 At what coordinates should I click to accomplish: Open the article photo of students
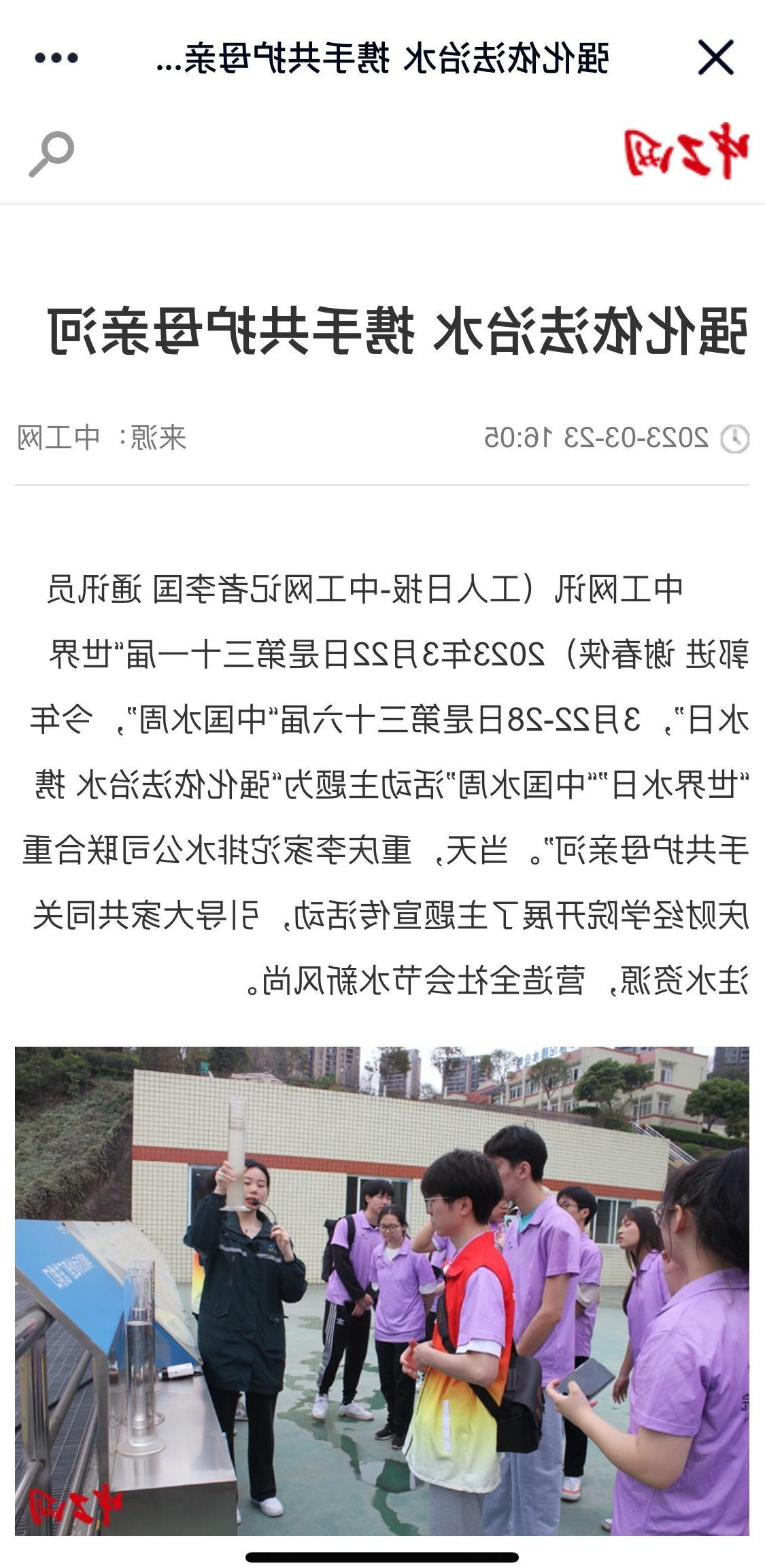(x=382, y=1291)
